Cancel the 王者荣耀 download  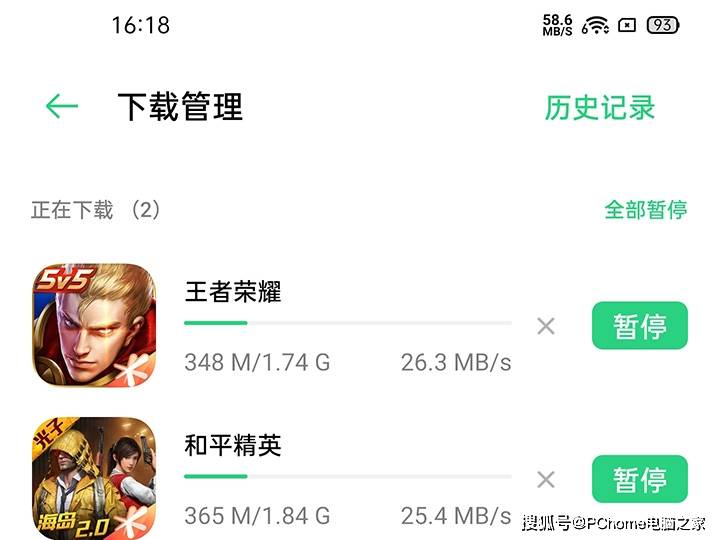pos(546,326)
